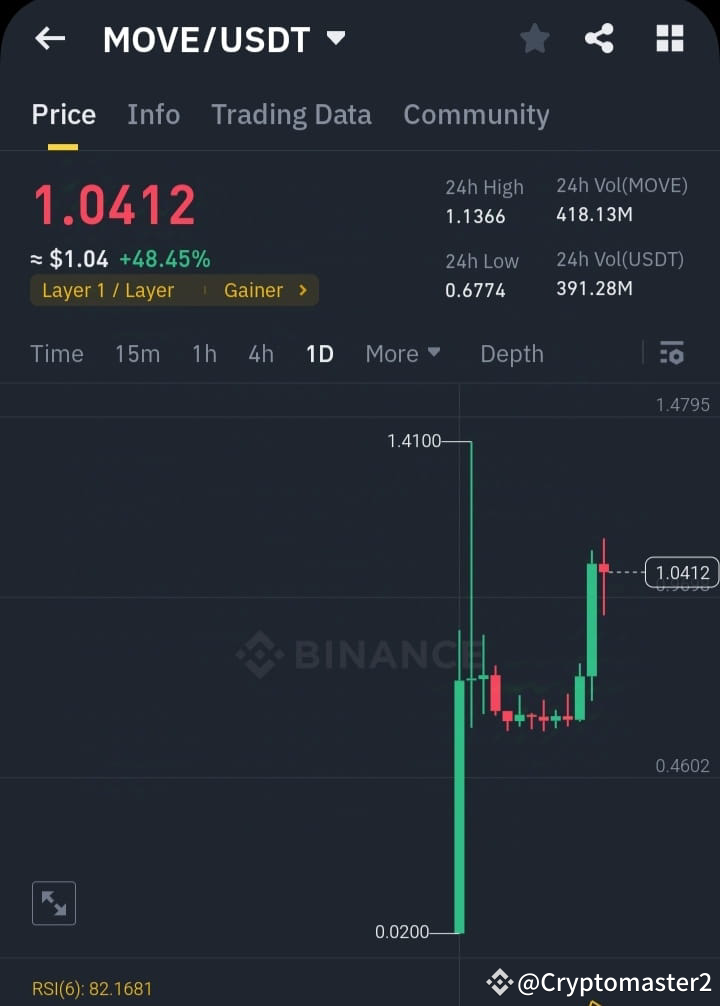Expand the More timeframe dropdown
Image resolution: width=720 pixels, height=1006 pixels.
tap(402, 353)
